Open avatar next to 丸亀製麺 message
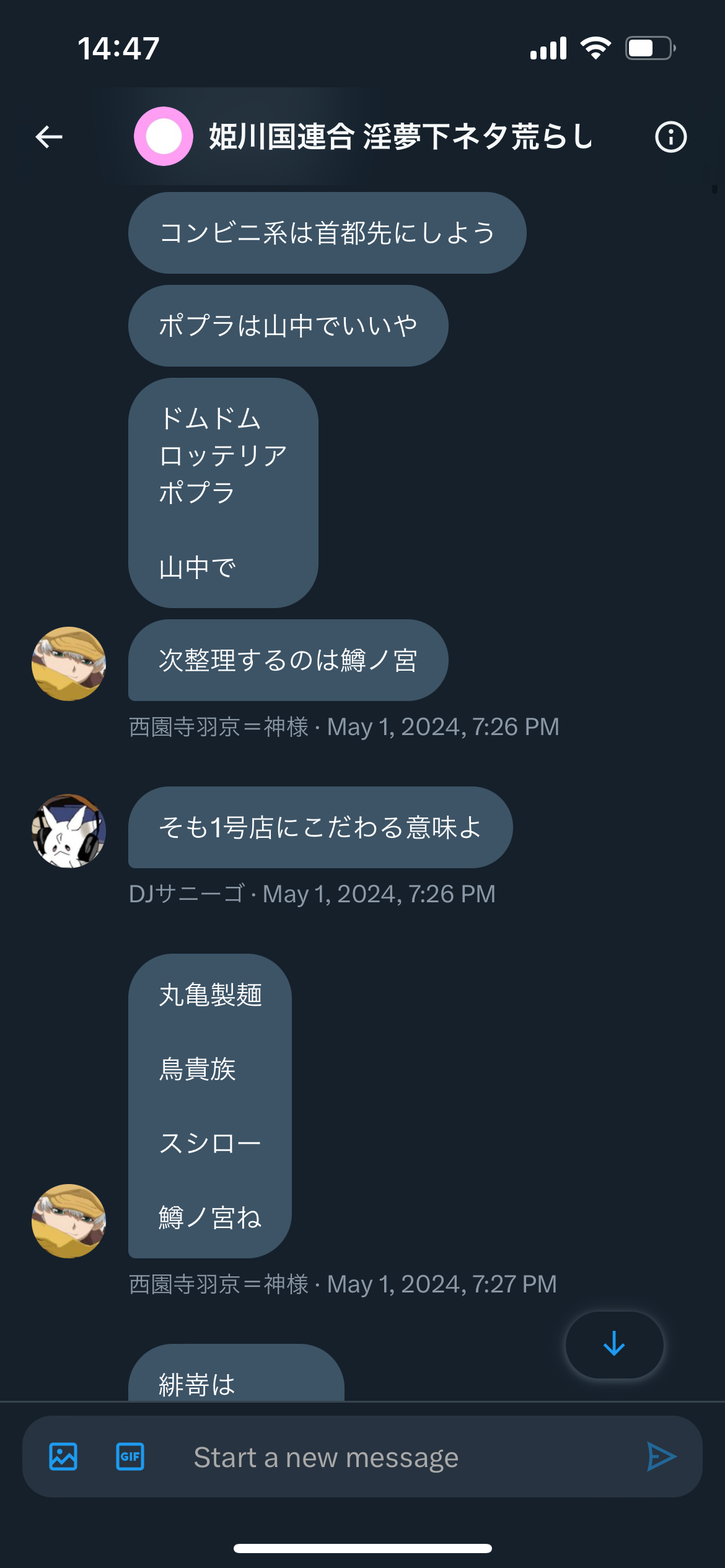Screen dimensions: 725x1568 (69, 1221)
